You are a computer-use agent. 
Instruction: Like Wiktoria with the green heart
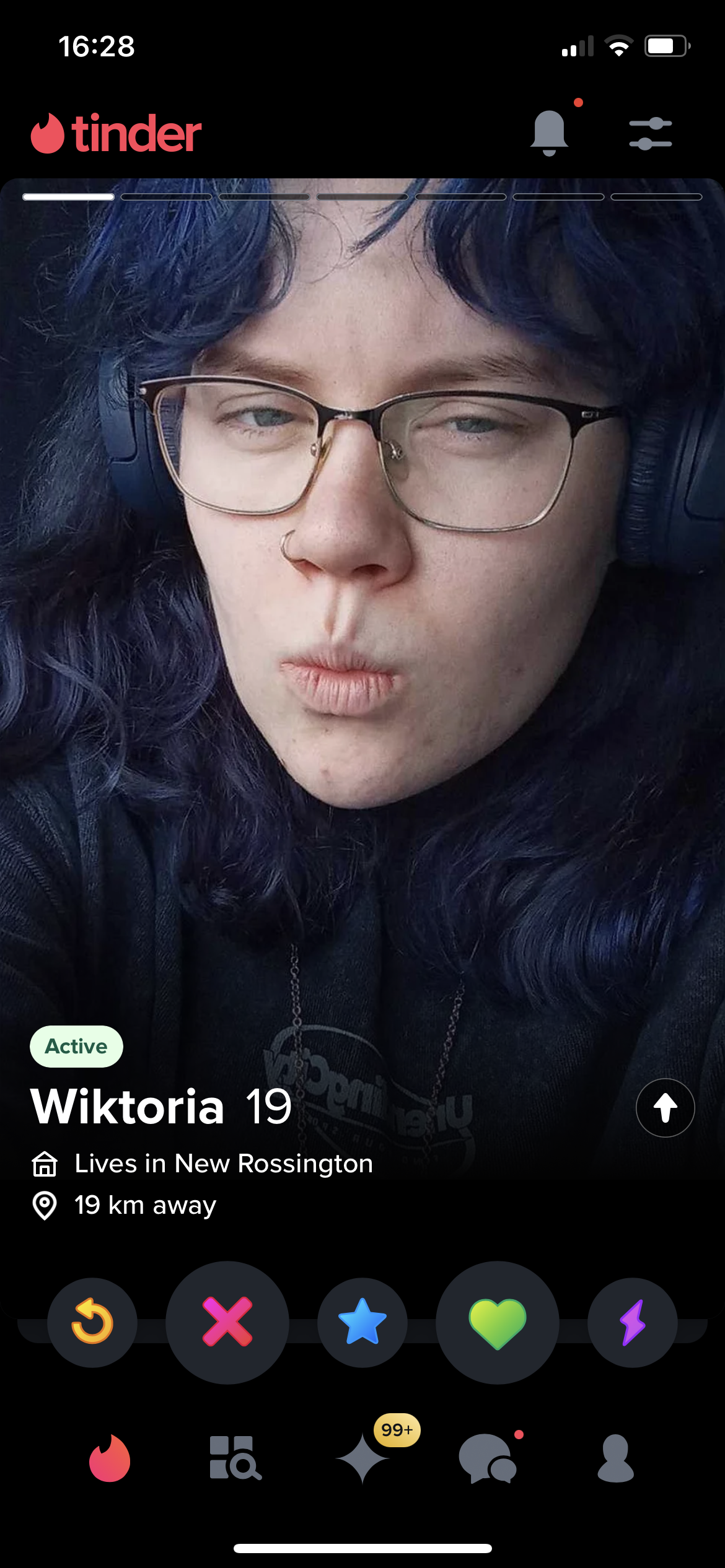coord(497,1322)
